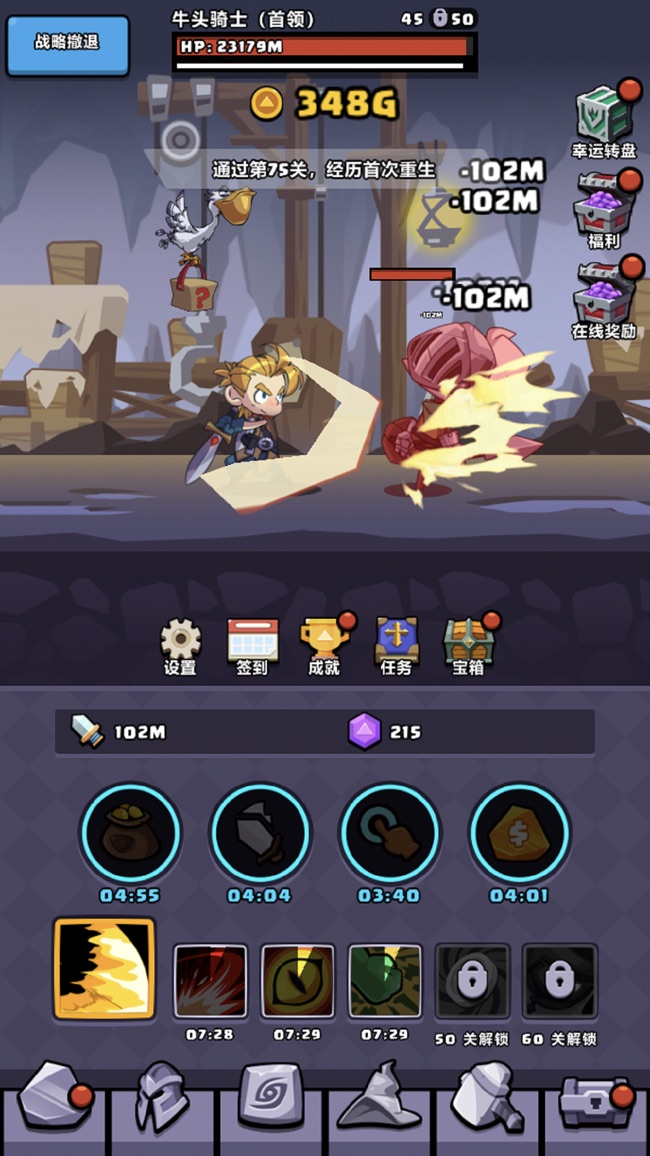Viewport: 650px width, 1156px height.
Task: Switch to the wizard hat tab
Action: coord(378,1098)
